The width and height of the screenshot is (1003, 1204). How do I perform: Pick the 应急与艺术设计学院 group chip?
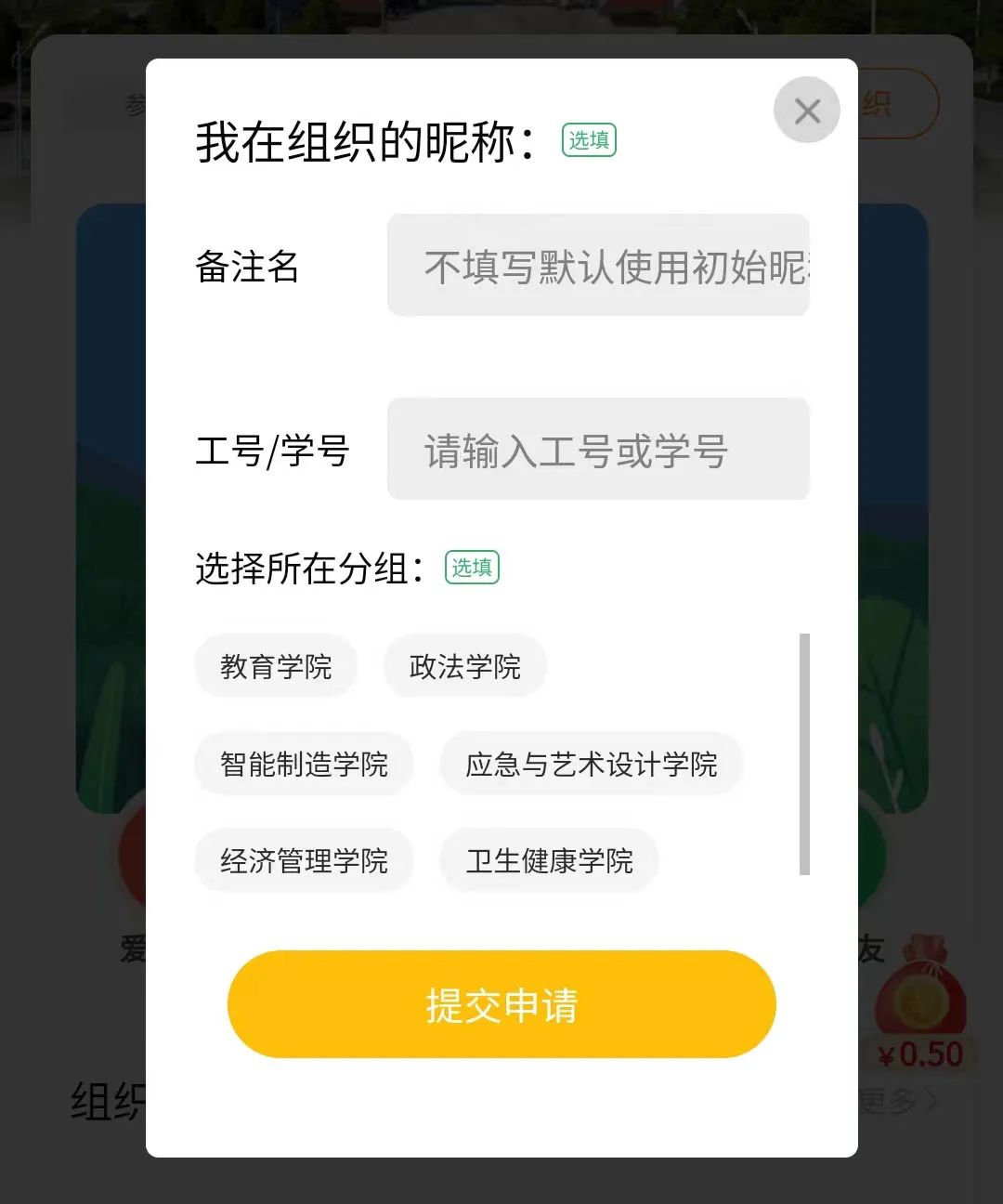pyautogui.click(x=591, y=764)
